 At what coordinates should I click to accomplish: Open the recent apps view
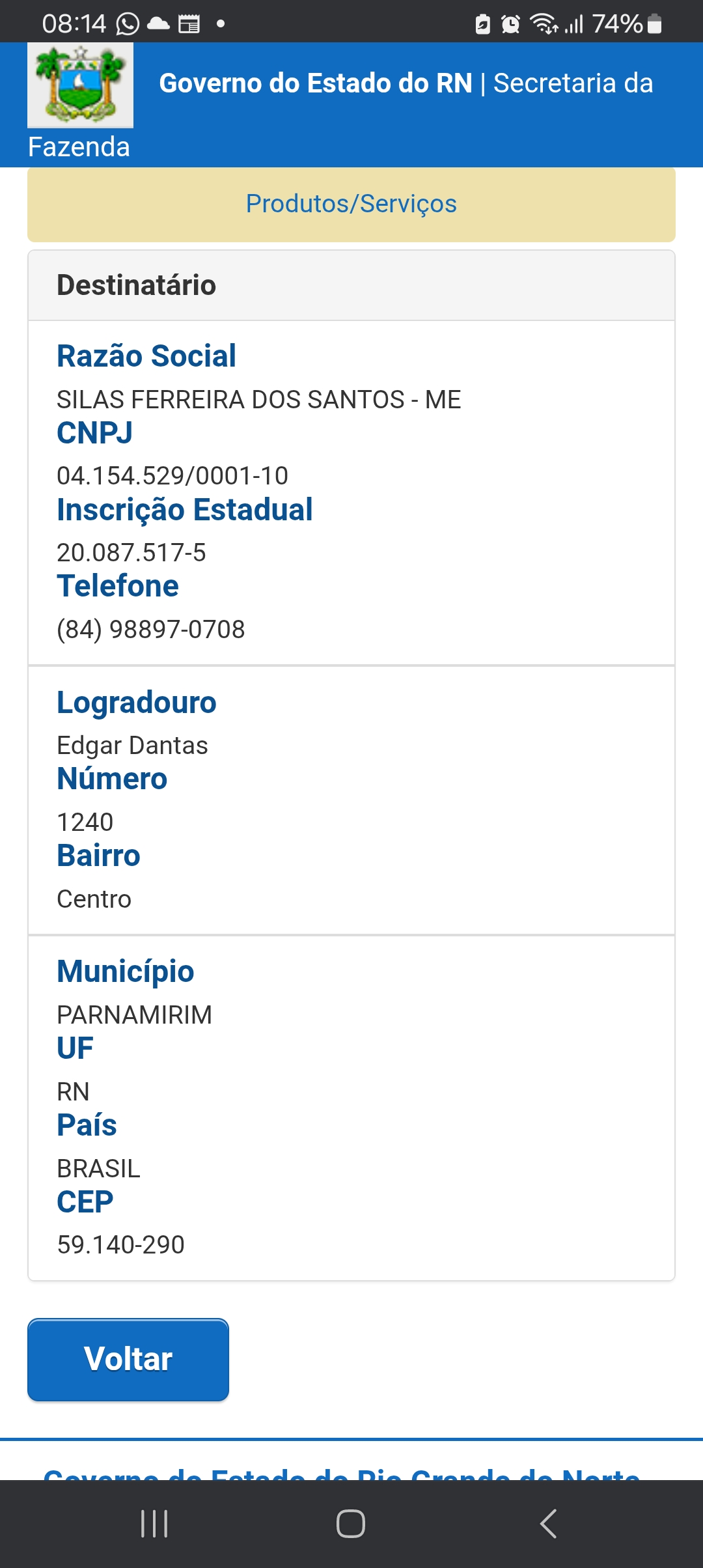click(x=154, y=1524)
